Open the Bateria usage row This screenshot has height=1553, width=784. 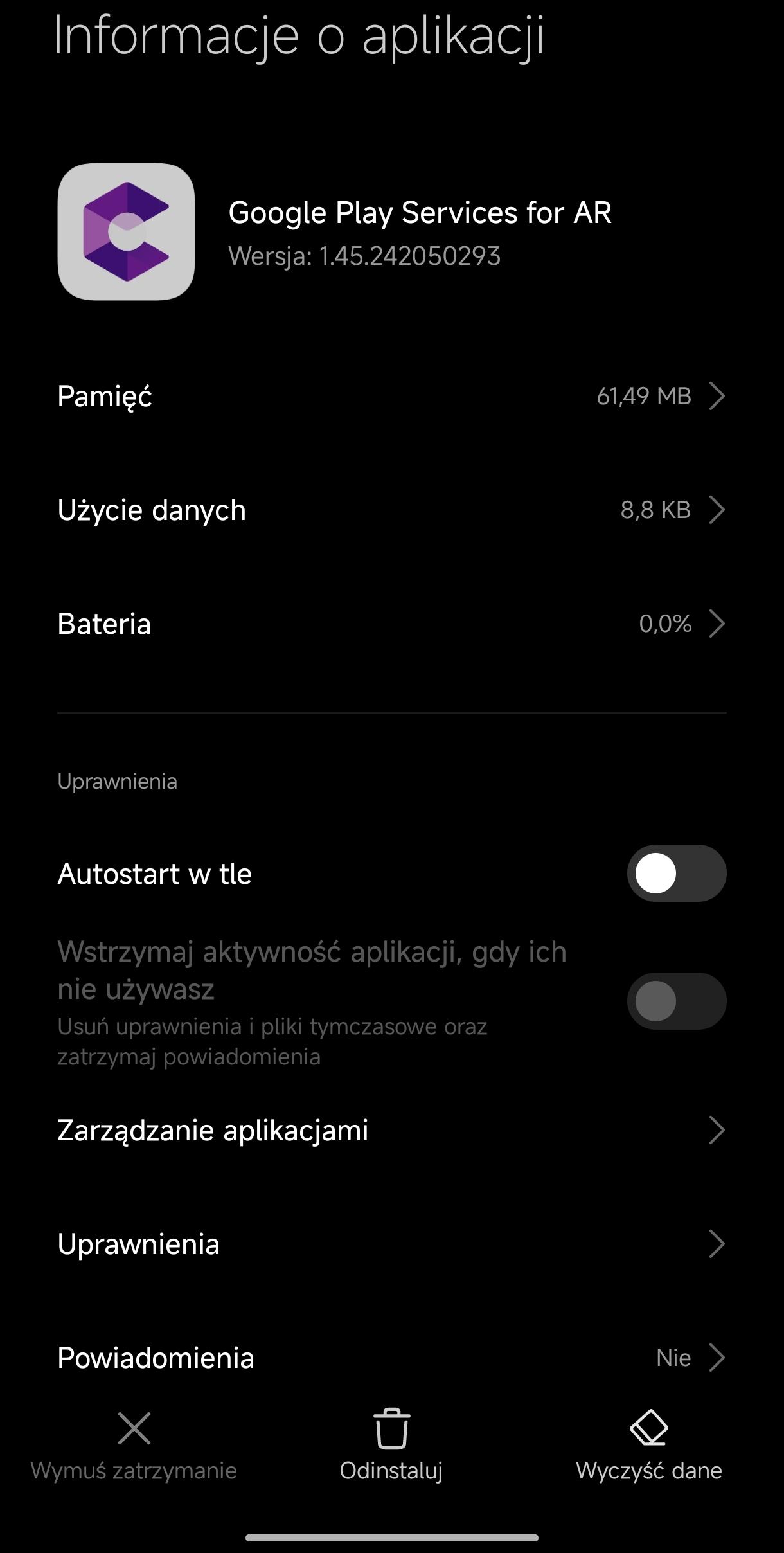(x=391, y=624)
